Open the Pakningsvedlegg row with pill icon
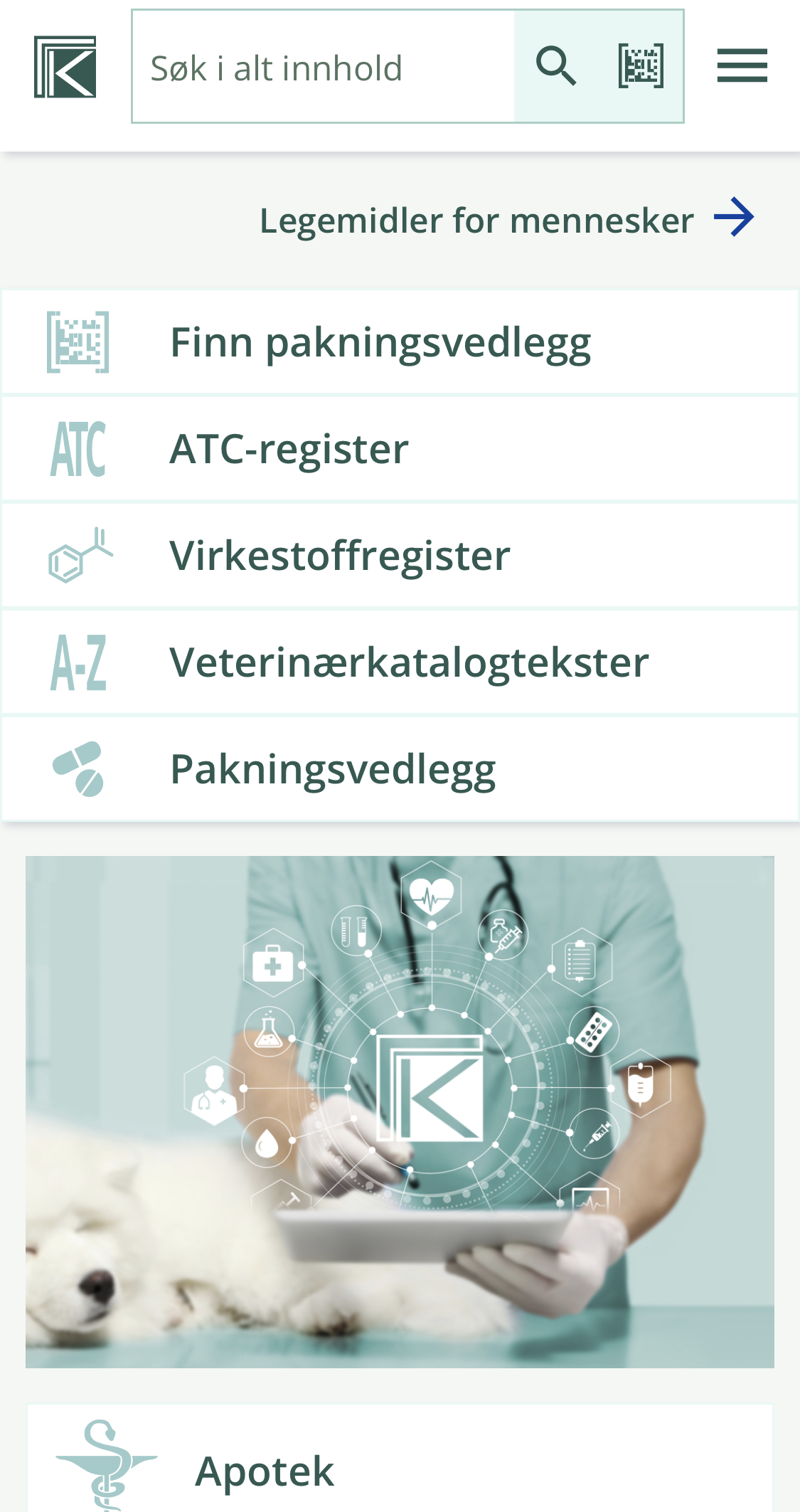The height and width of the screenshot is (1512, 800). (400, 769)
